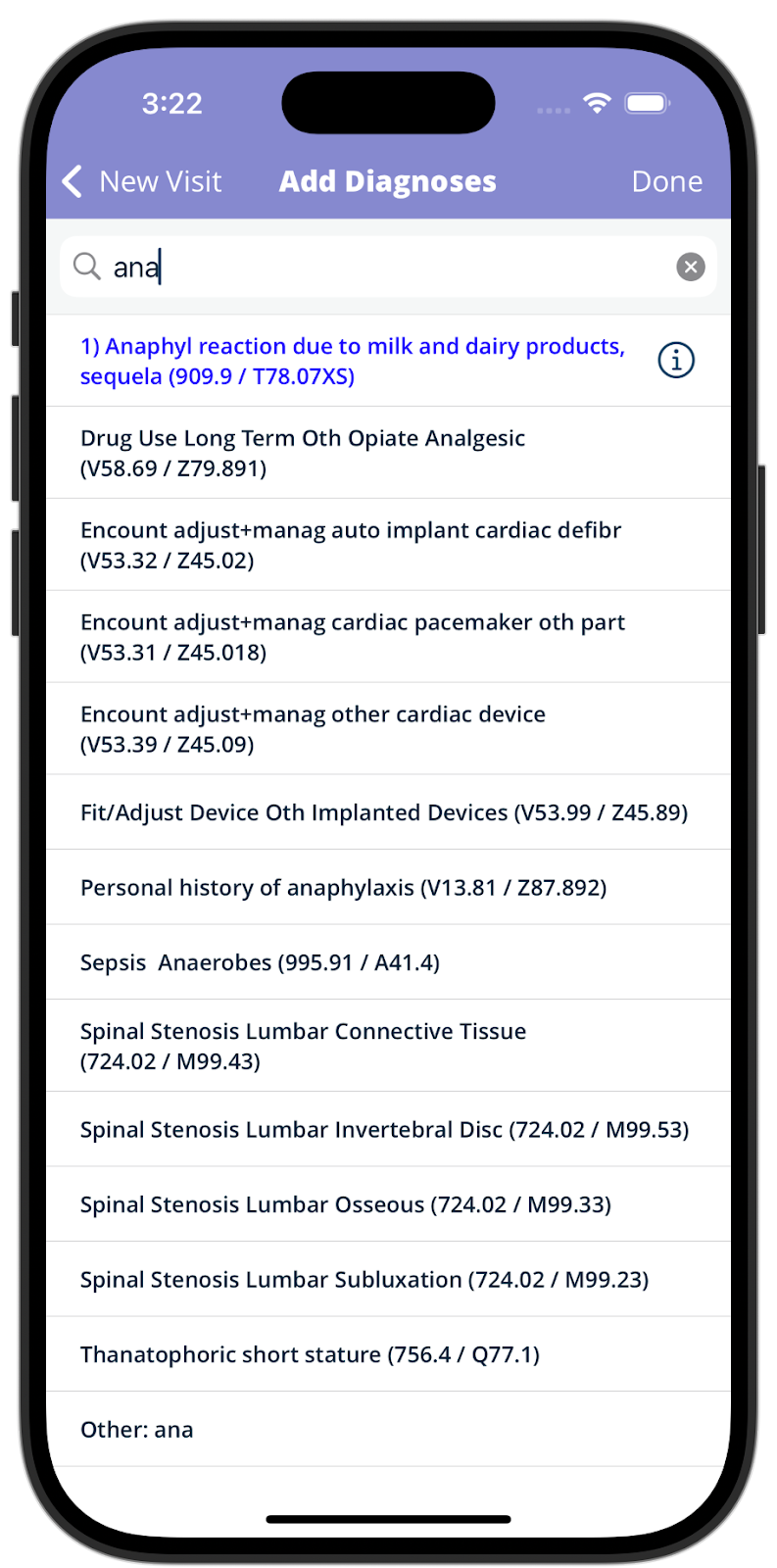Tap the diagnosis search field
The image size is (777, 1568).
click(388, 267)
